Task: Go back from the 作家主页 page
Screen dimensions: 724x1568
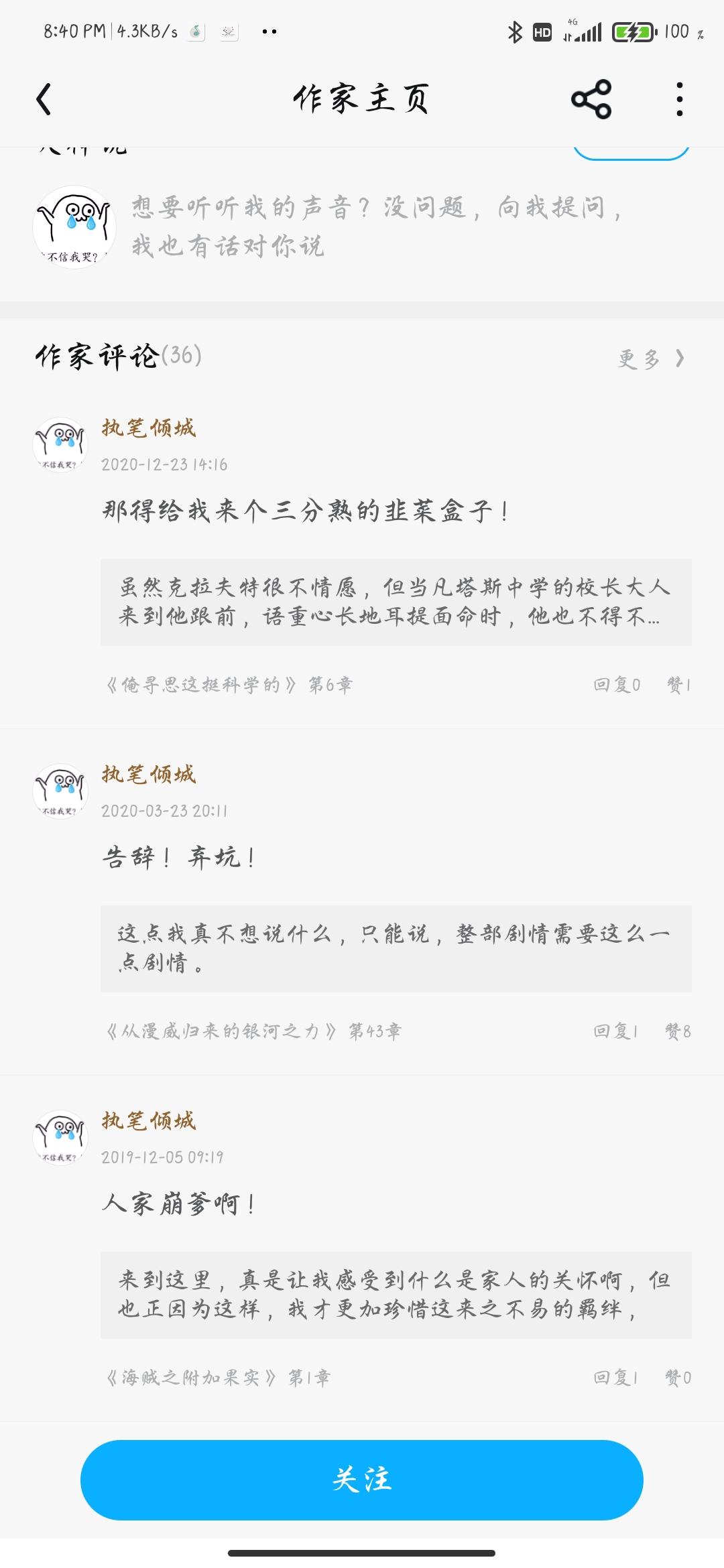Action: click(x=44, y=99)
